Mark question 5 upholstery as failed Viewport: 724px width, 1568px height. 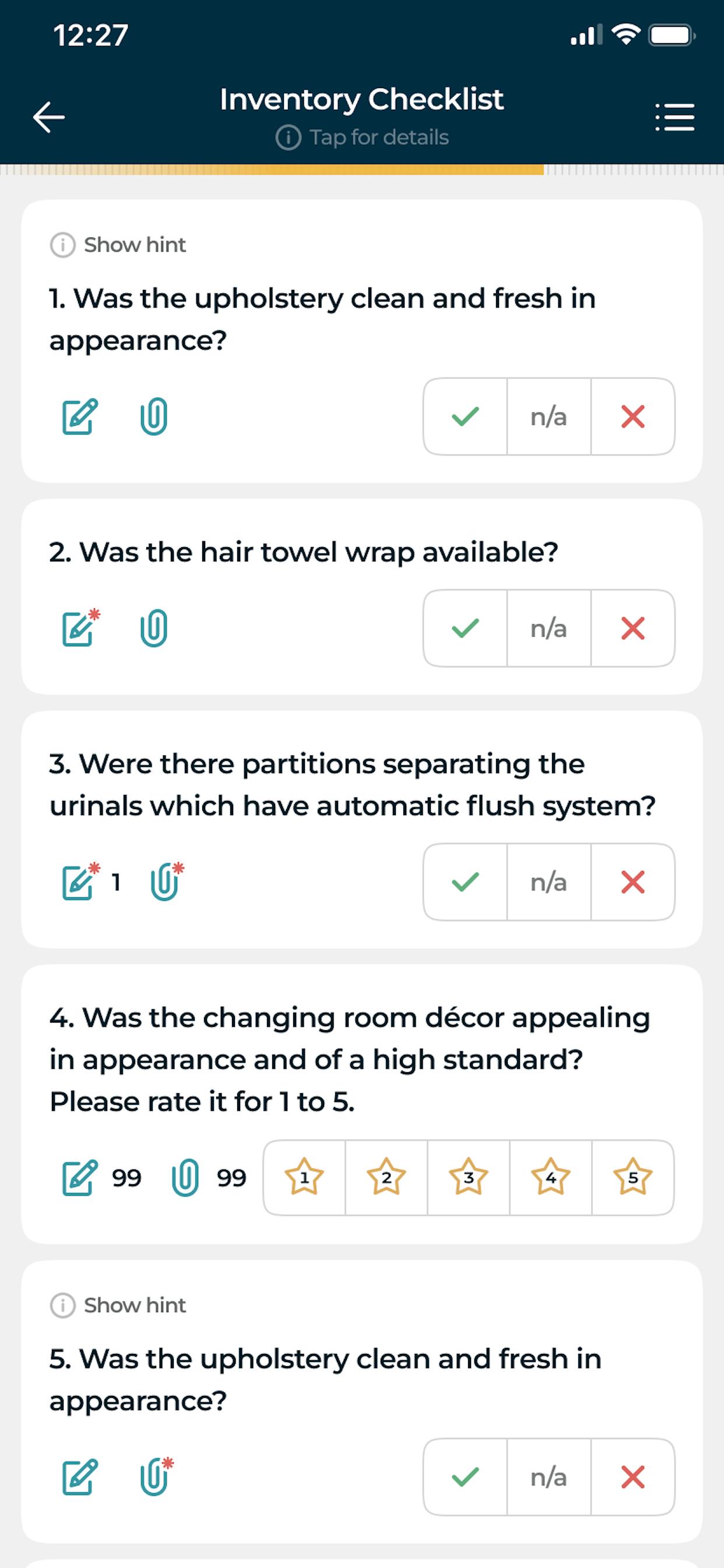tap(632, 1476)
